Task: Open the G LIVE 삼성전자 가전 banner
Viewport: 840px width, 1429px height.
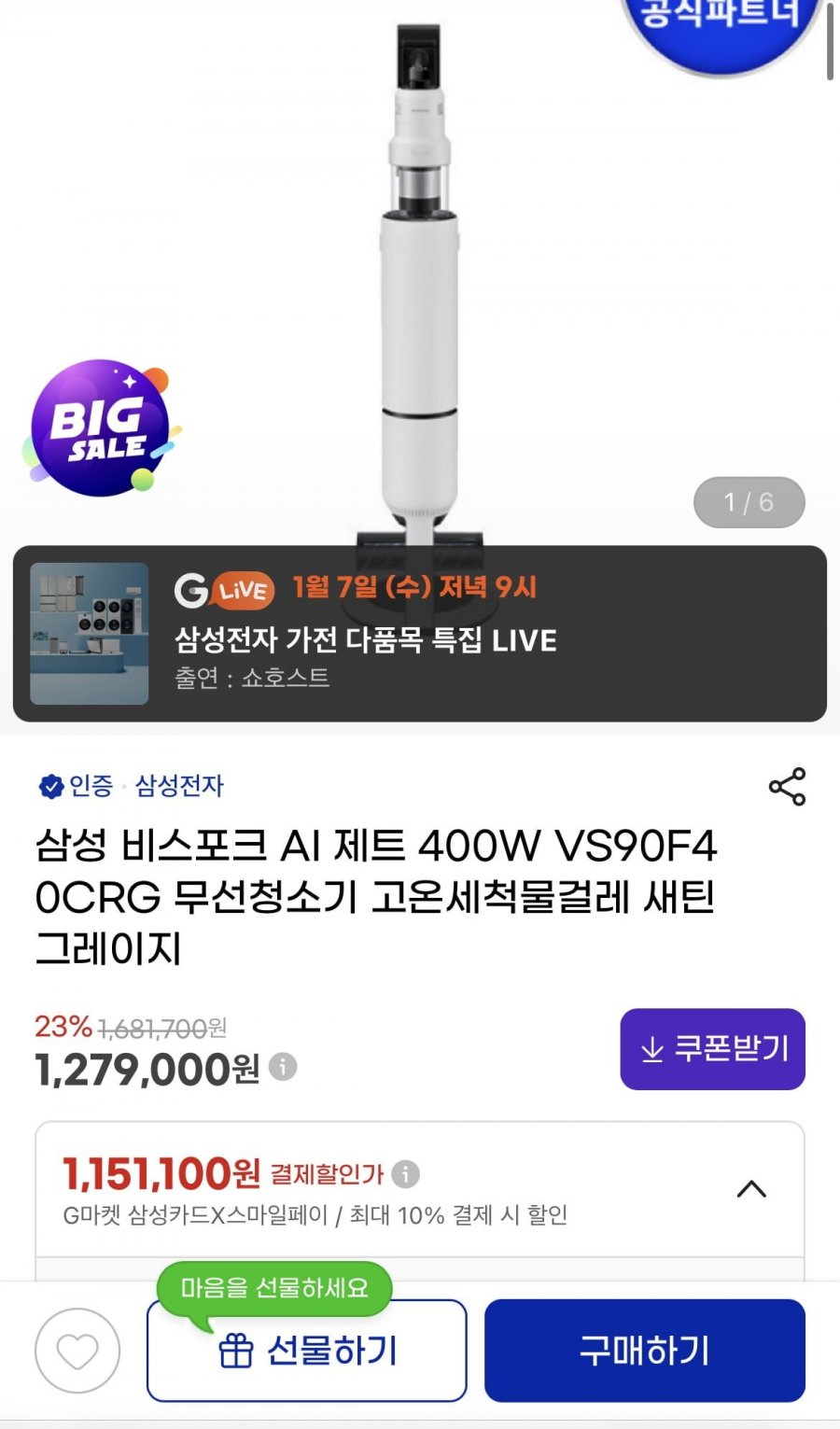Action: pos(420,634)
